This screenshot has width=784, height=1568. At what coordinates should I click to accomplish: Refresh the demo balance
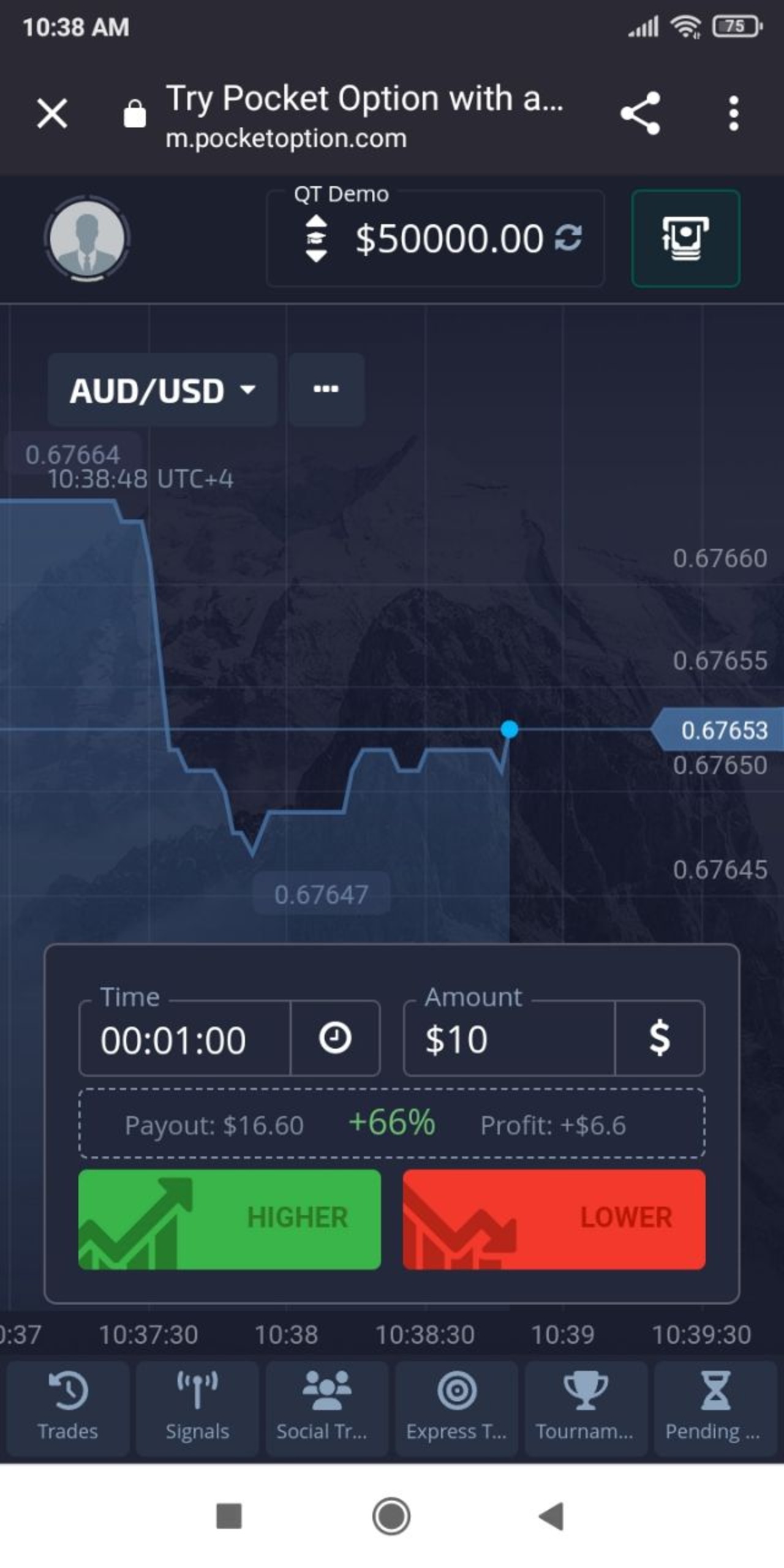click(x=568, y=238)
